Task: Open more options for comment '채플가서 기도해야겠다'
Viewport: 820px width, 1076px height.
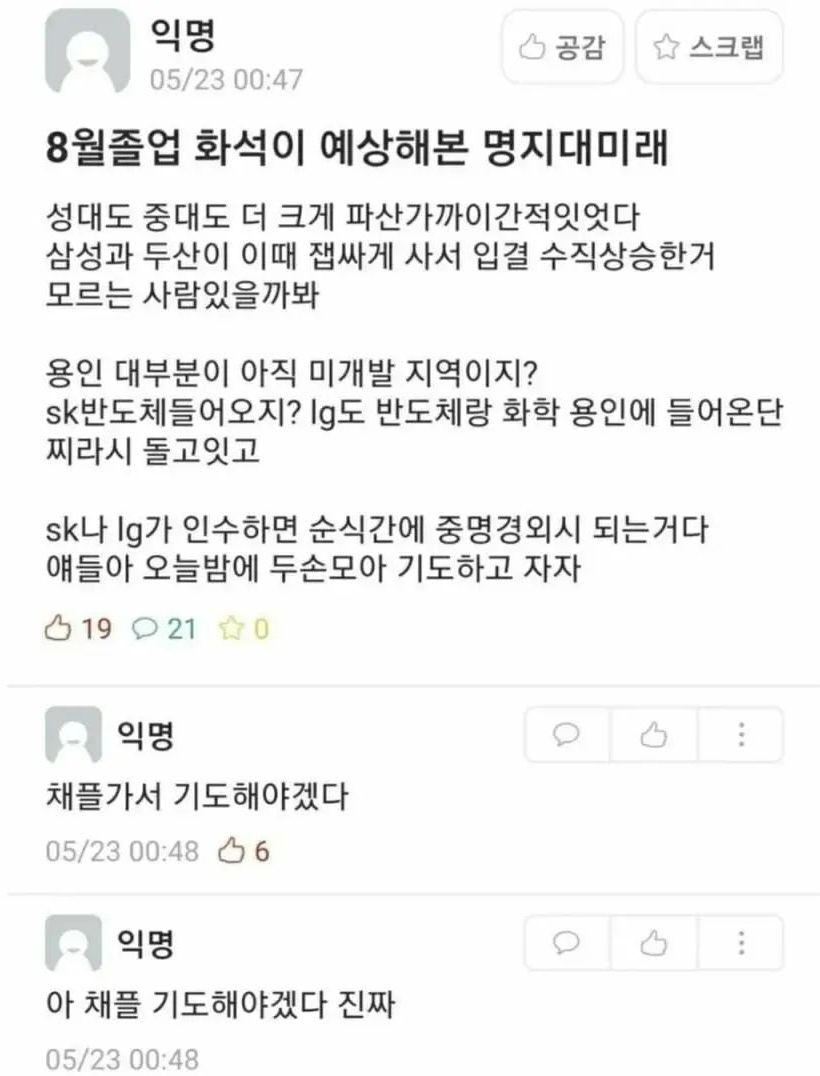Action: click(x=740, y=736)
